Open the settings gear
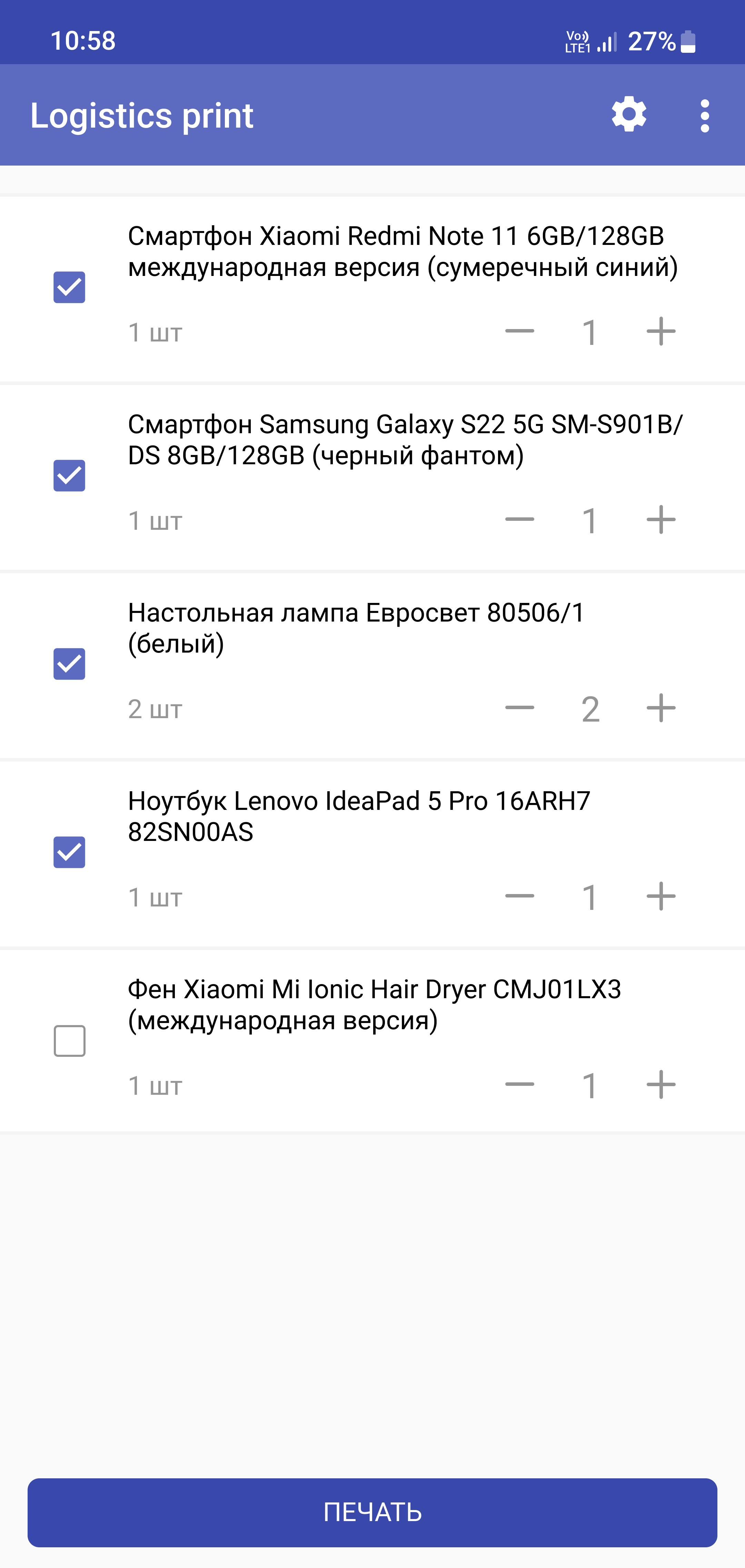The width and height of the screenshot is (745, 1568). (629, 115)
